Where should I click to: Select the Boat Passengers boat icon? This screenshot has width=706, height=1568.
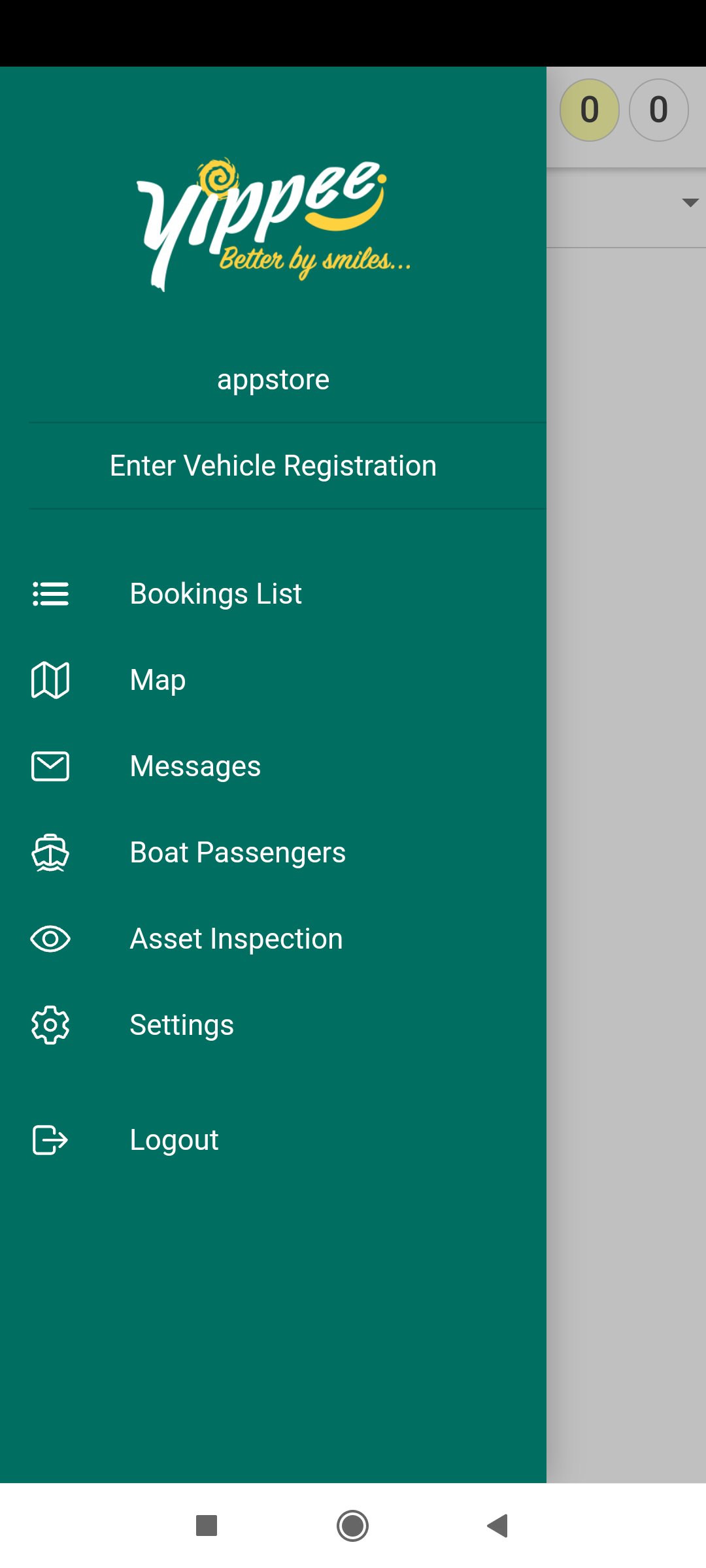(x=50, y=852)
